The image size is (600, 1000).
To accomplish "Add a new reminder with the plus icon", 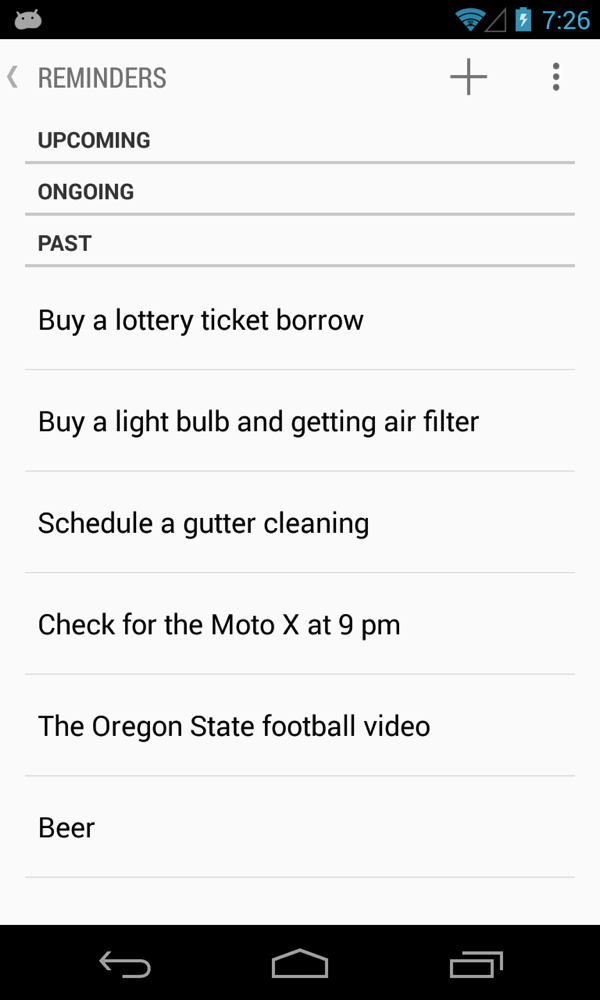I will tap(468, 77).
